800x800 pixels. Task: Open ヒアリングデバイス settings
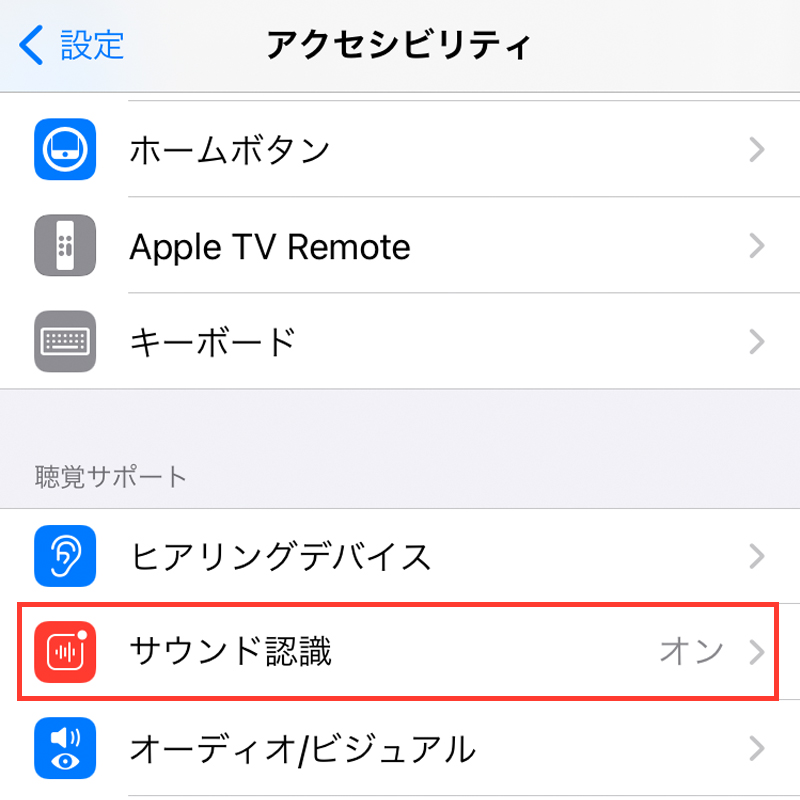point(400,556)
